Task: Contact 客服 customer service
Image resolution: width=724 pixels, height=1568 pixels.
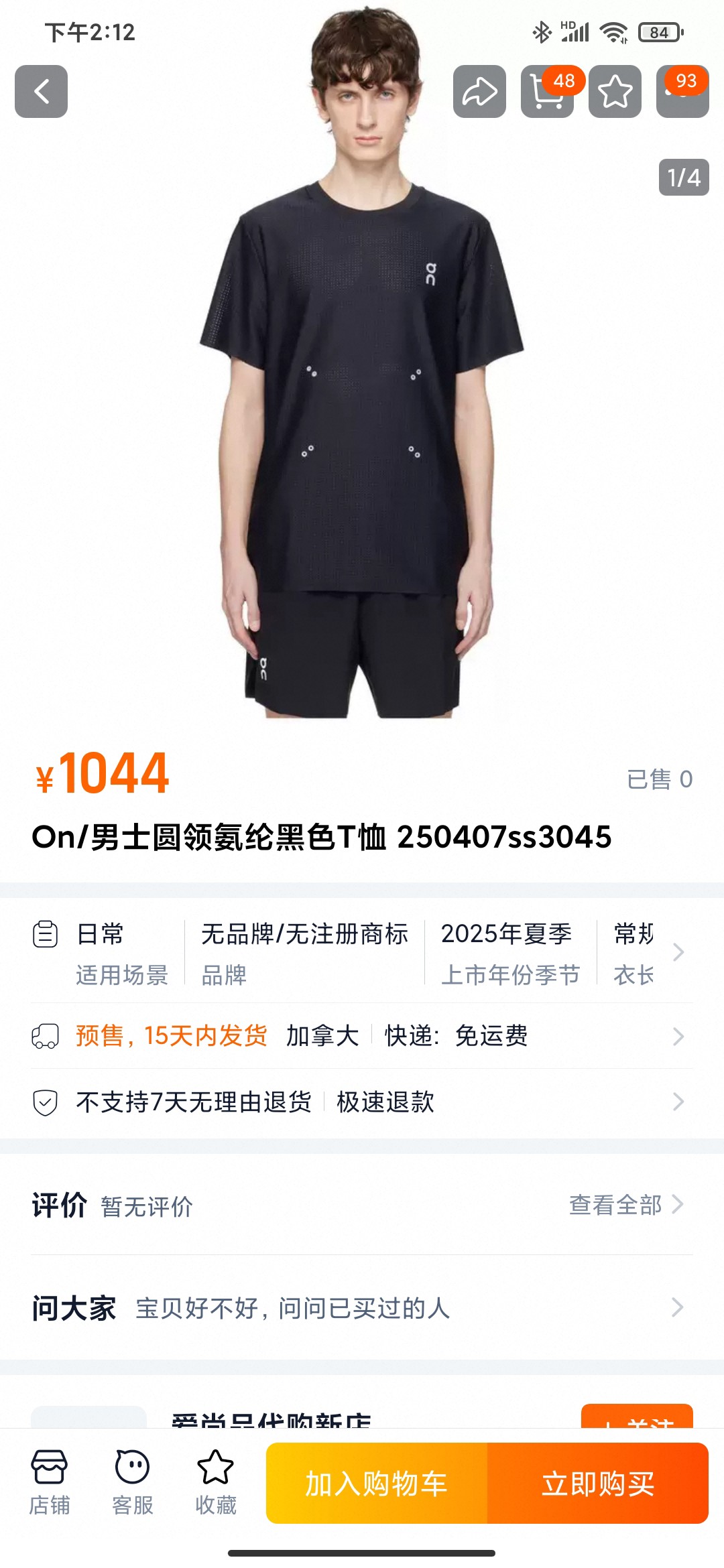Action: pos(132,1482)
